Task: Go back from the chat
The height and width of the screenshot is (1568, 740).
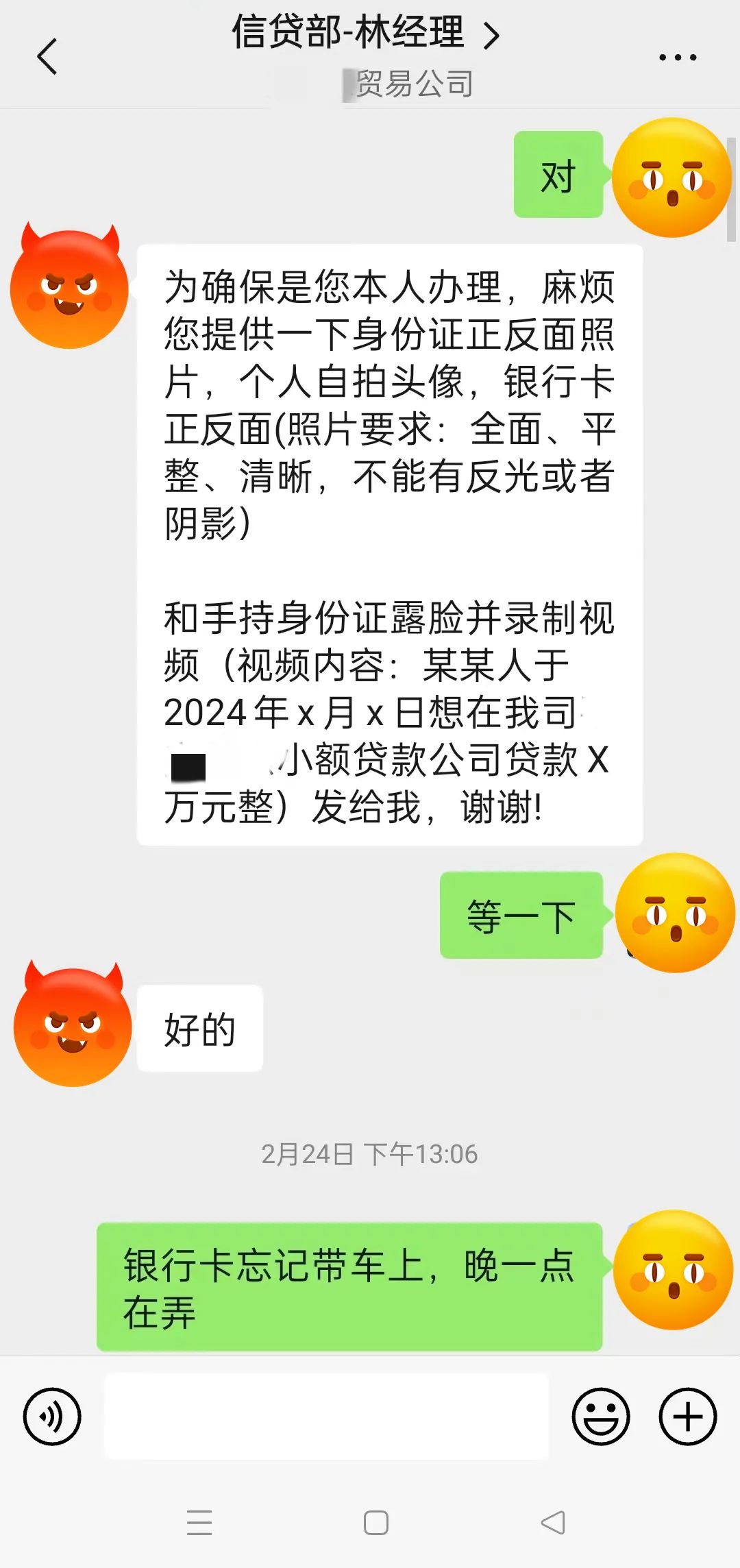Action: [x=47, y=56]
